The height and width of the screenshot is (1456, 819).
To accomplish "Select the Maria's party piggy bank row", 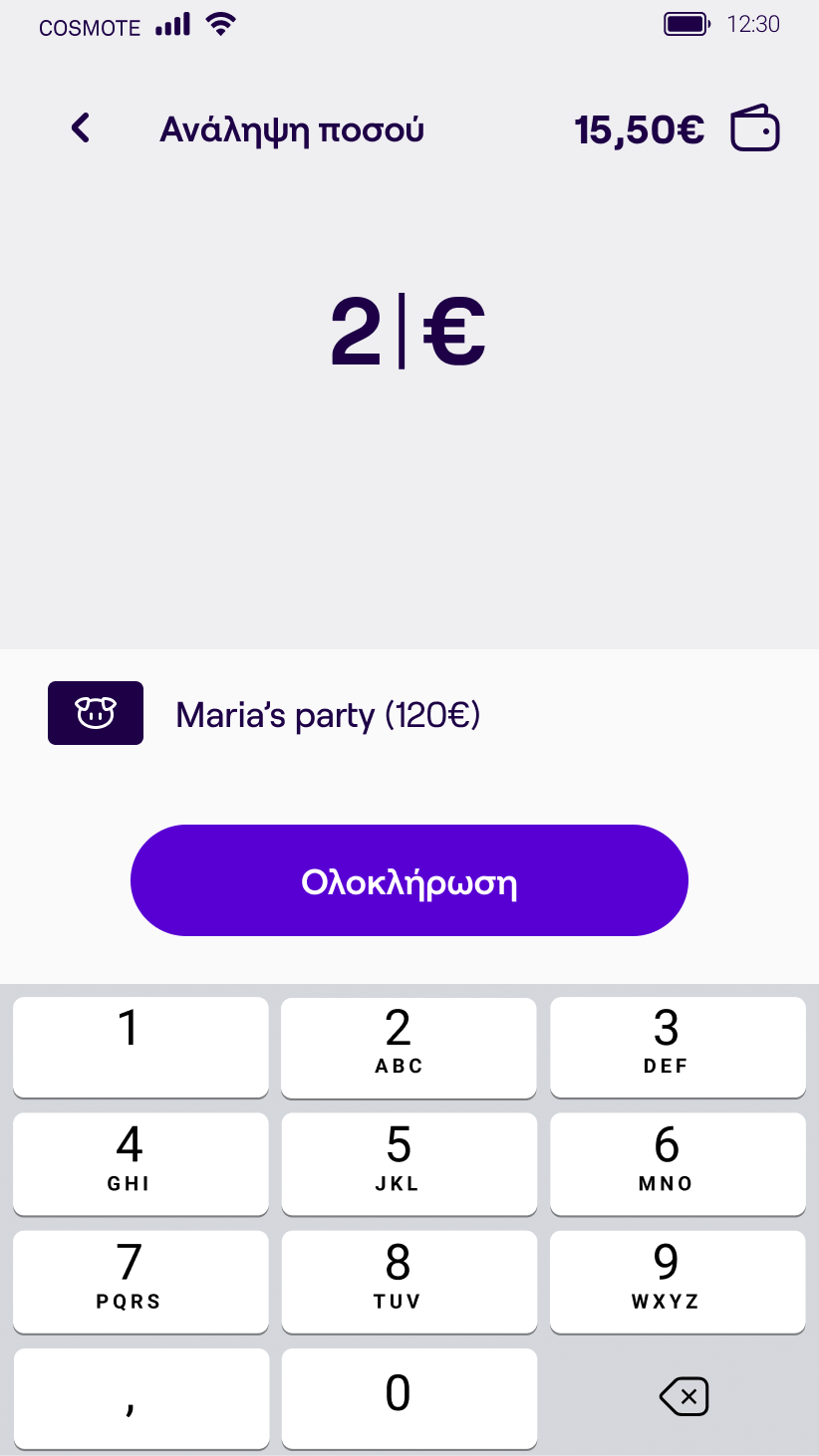I will tap(329, 714).
